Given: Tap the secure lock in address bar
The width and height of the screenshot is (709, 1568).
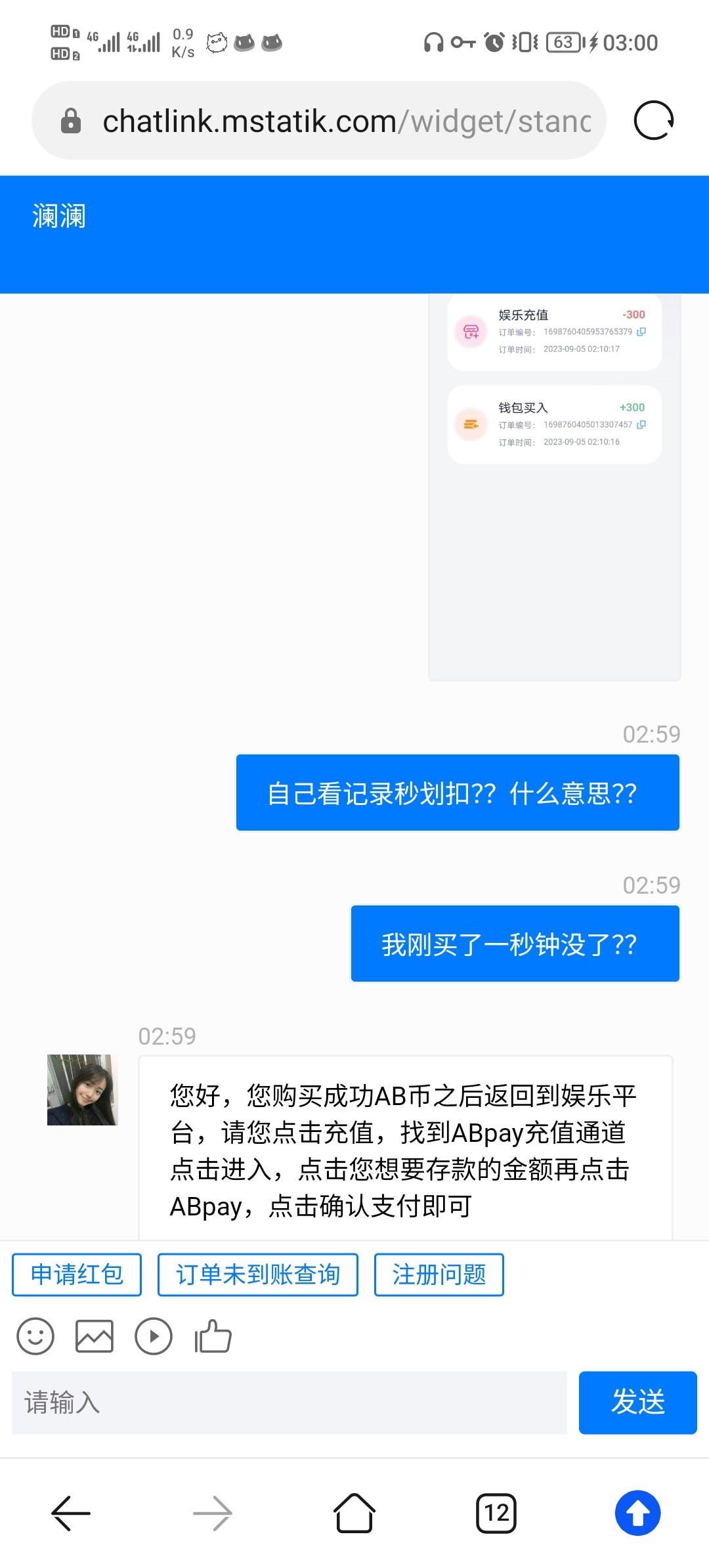Looking at the screenshot, I should pyautogui.click(x=70, y=120).
